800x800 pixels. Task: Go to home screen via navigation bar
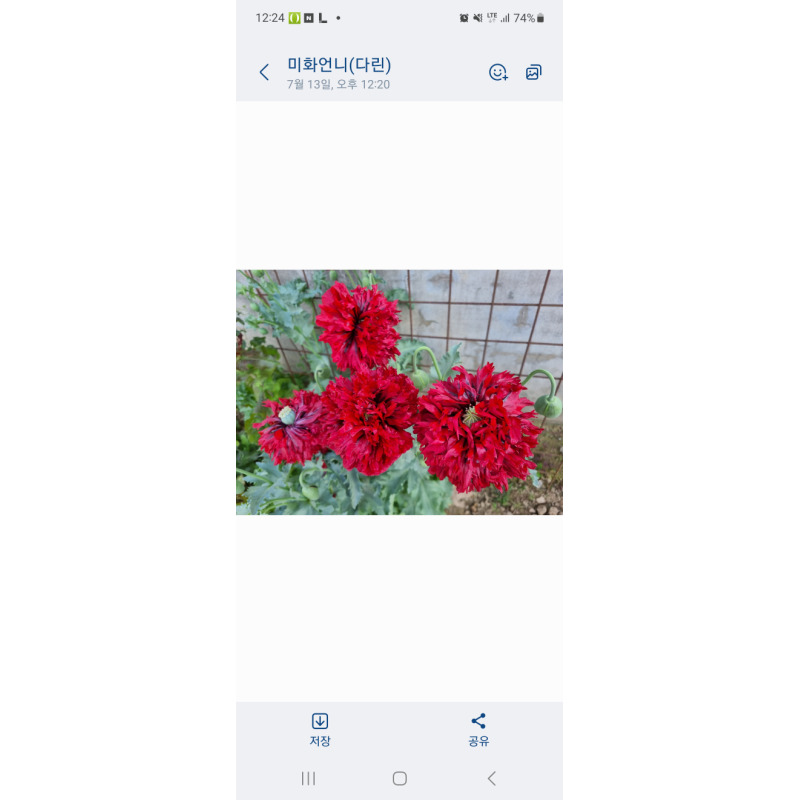(399, 778)
